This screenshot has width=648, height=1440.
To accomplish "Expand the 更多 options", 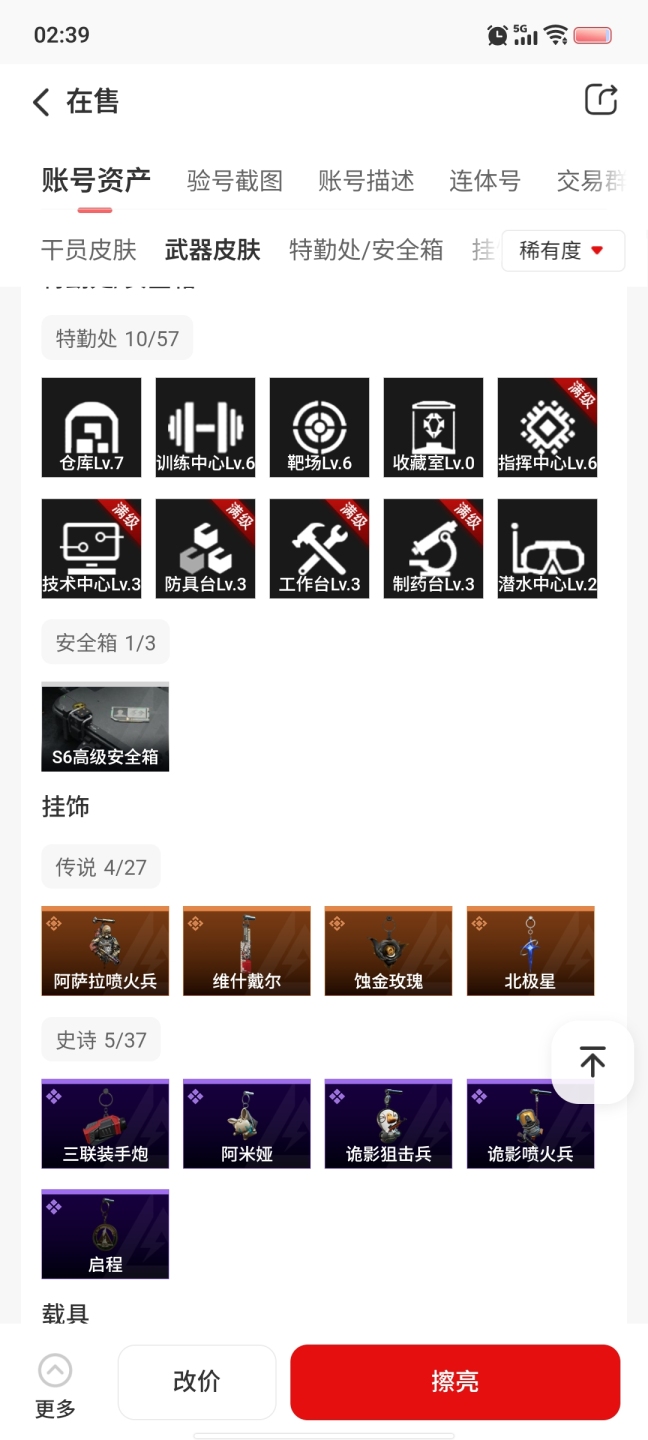I will click(55, 1385).
